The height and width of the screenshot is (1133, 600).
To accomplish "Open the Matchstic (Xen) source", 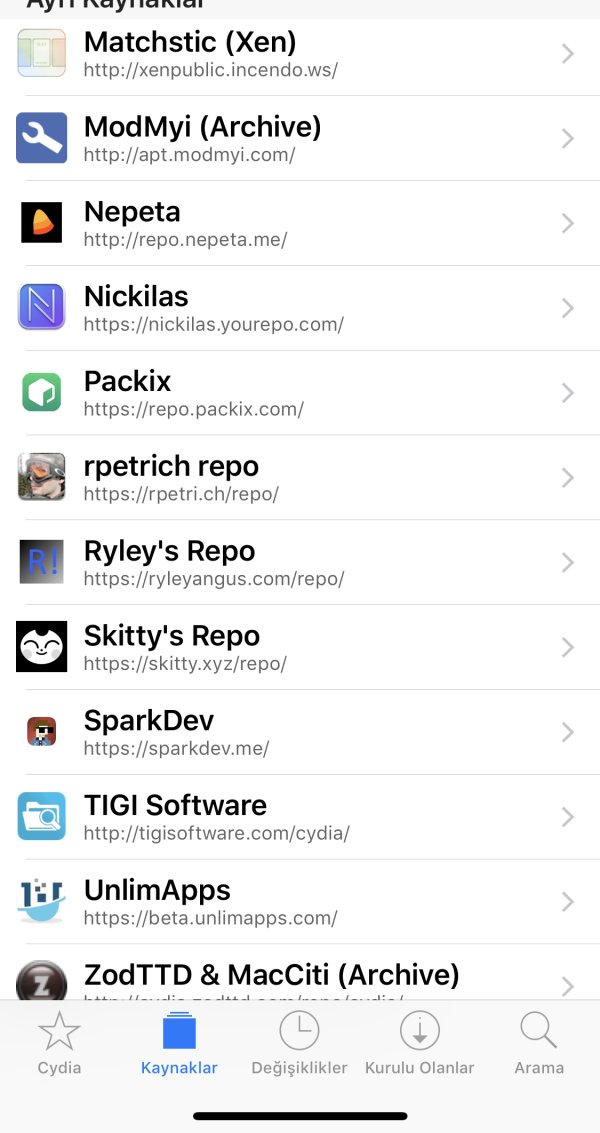I will click(x=300, y=54).
